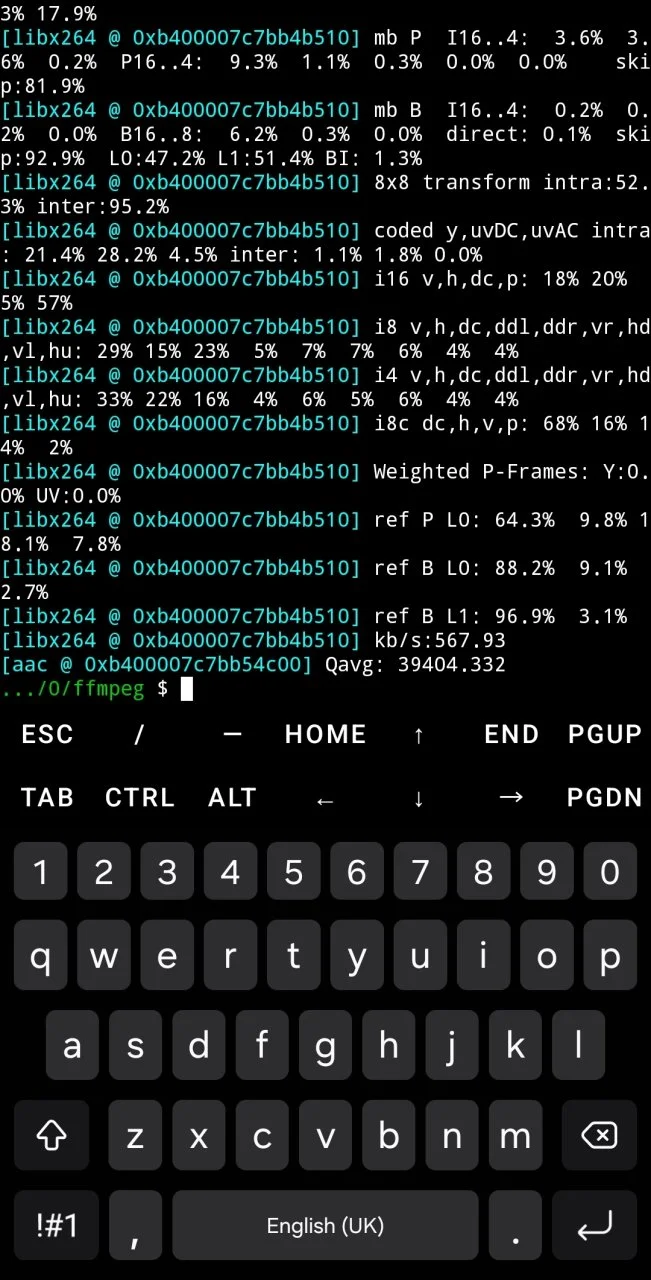Image resolution: width=651 pixels, height=1280 pixels.
Task: Tap the ESC extra key
Action: [x=47, y=734]
